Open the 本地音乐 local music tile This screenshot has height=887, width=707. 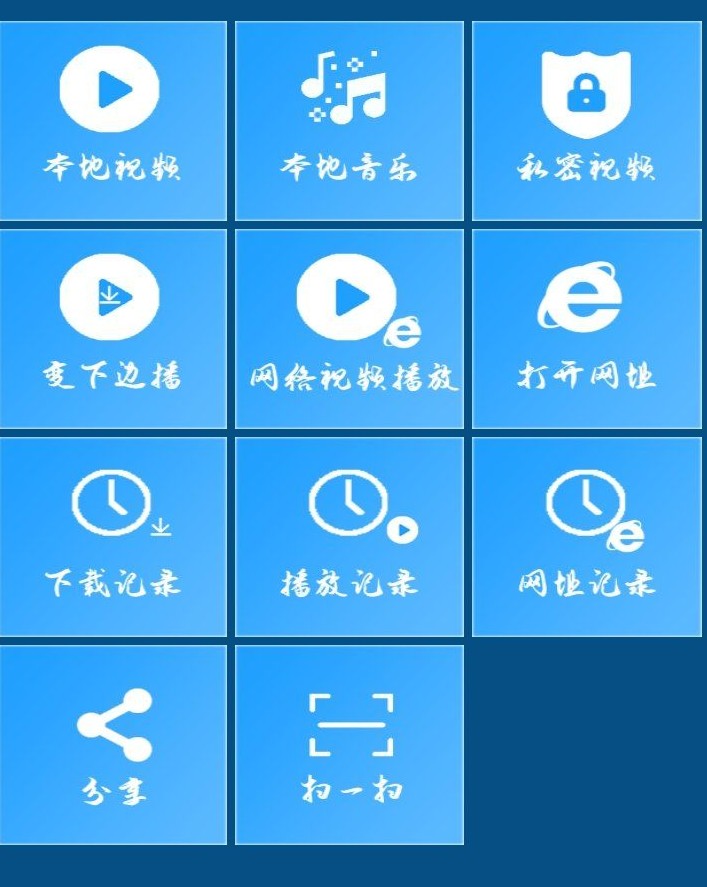(349, 120)
